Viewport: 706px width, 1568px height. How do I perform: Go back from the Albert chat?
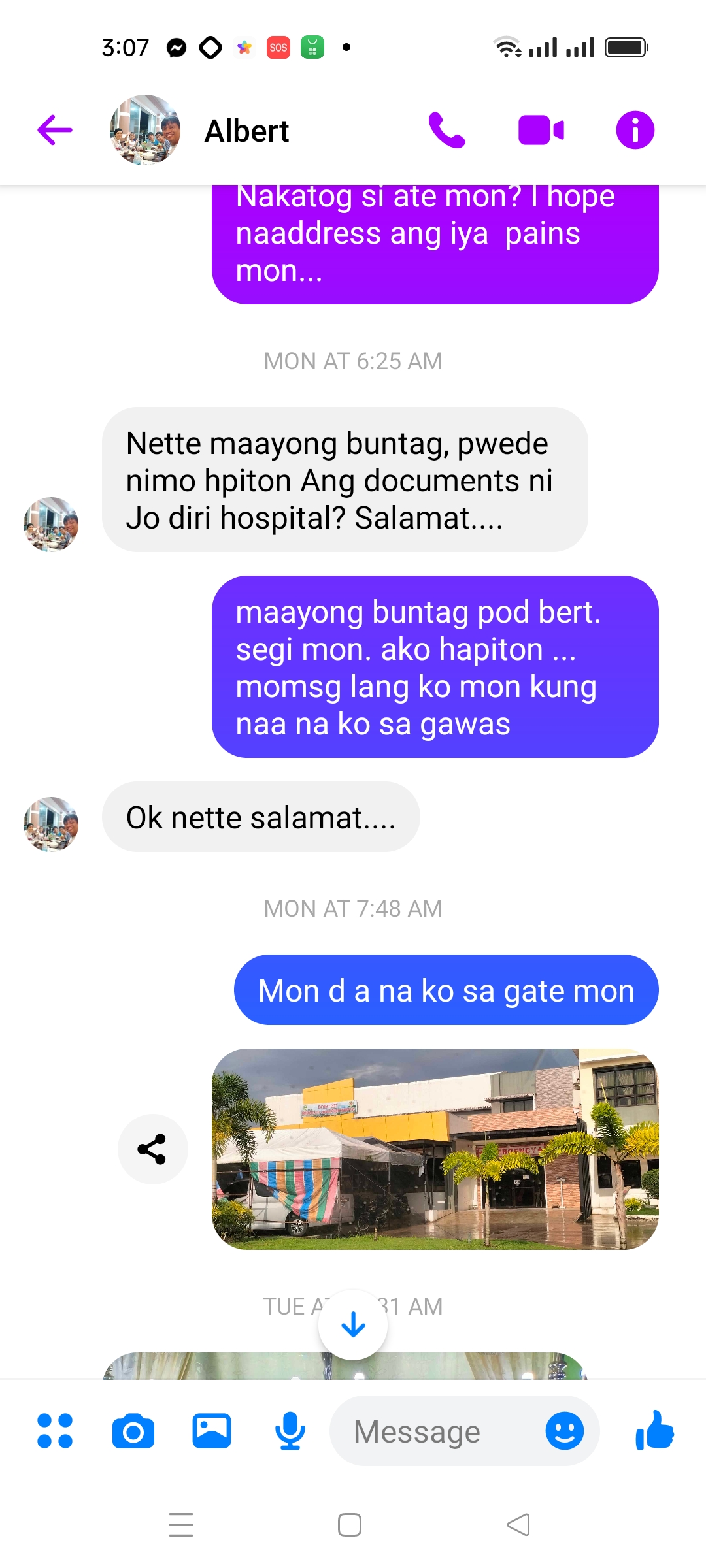pos(55,130)
